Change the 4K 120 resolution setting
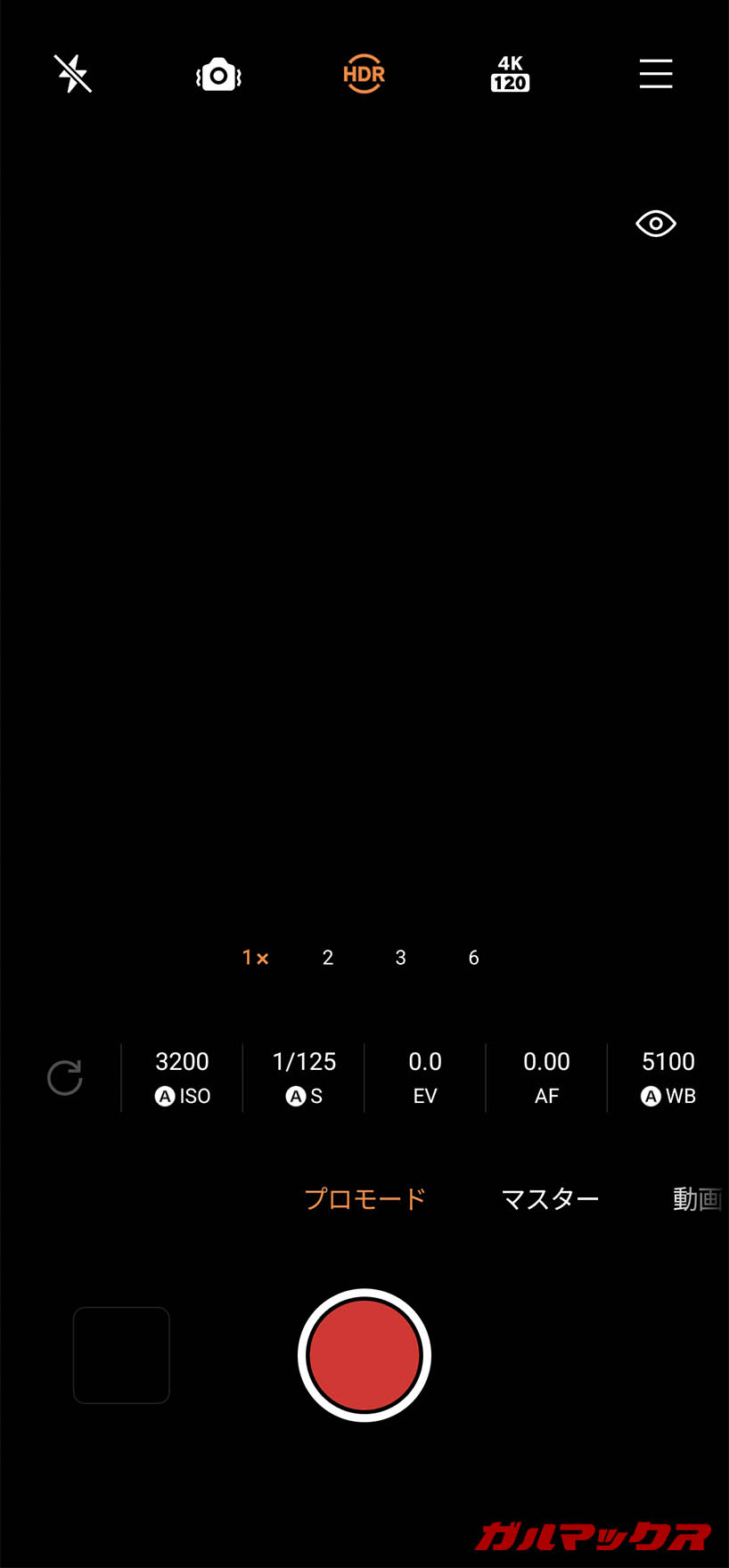This screenshot has height=1568, width=729. tap(510, 74)
